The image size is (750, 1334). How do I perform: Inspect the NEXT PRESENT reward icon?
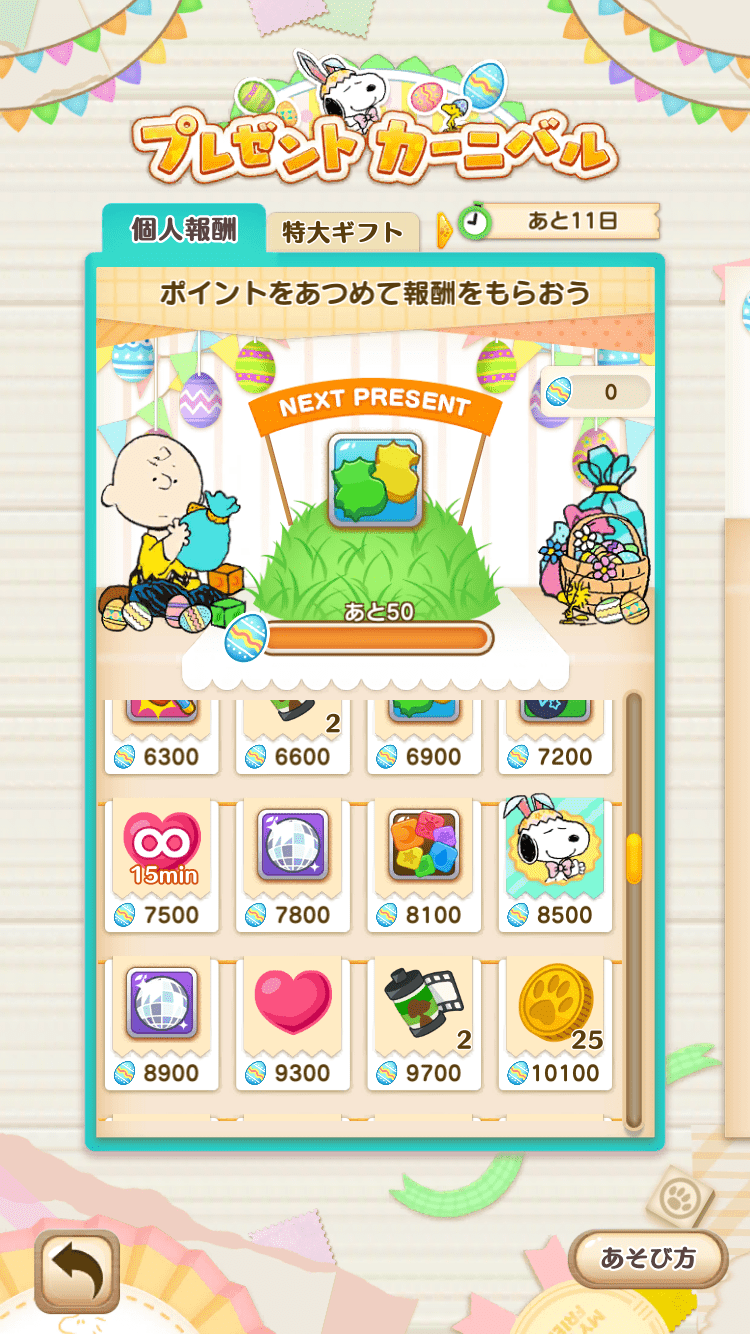(x=375, y=480)
